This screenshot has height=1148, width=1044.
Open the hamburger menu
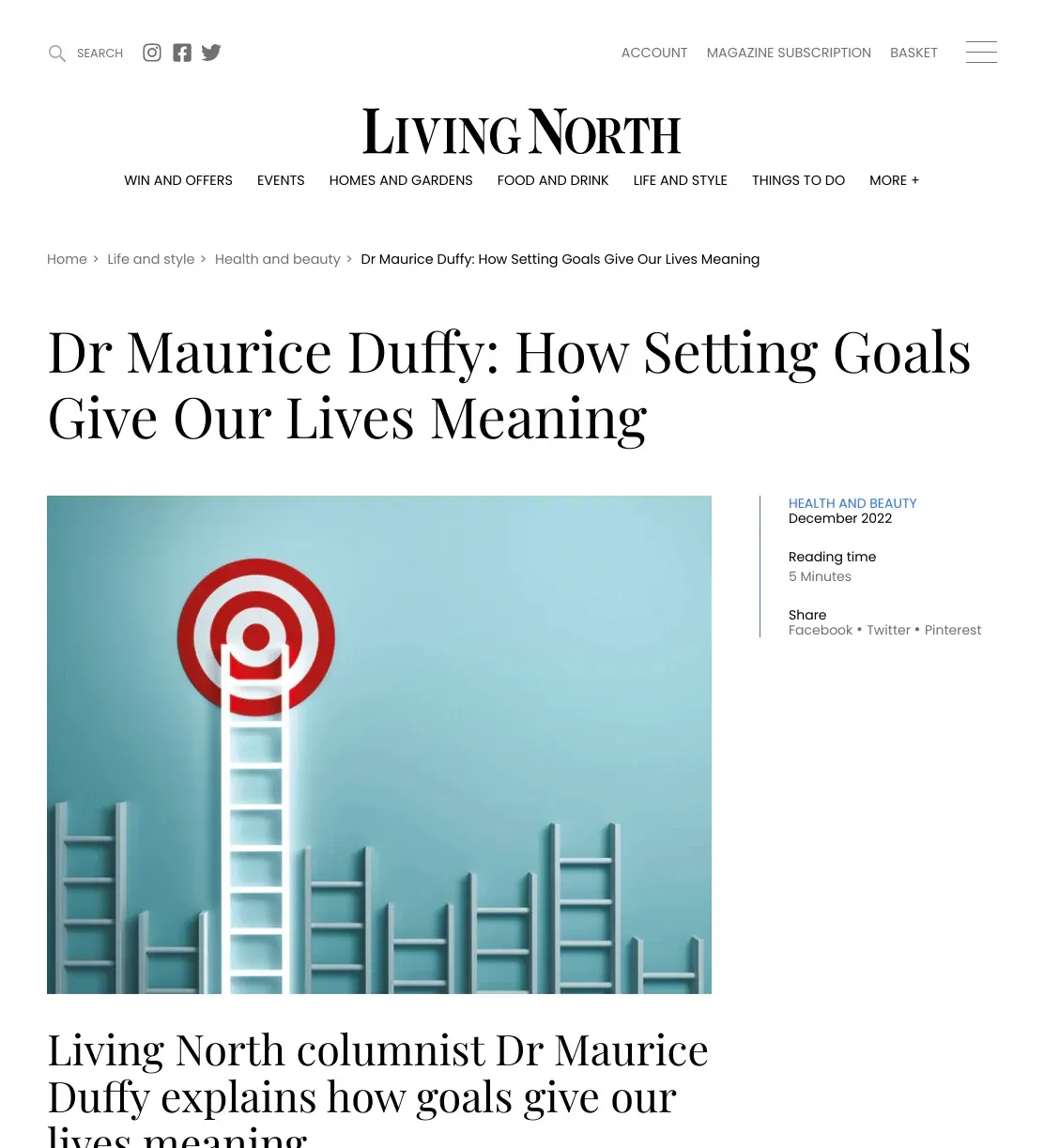tap(981, 52)
